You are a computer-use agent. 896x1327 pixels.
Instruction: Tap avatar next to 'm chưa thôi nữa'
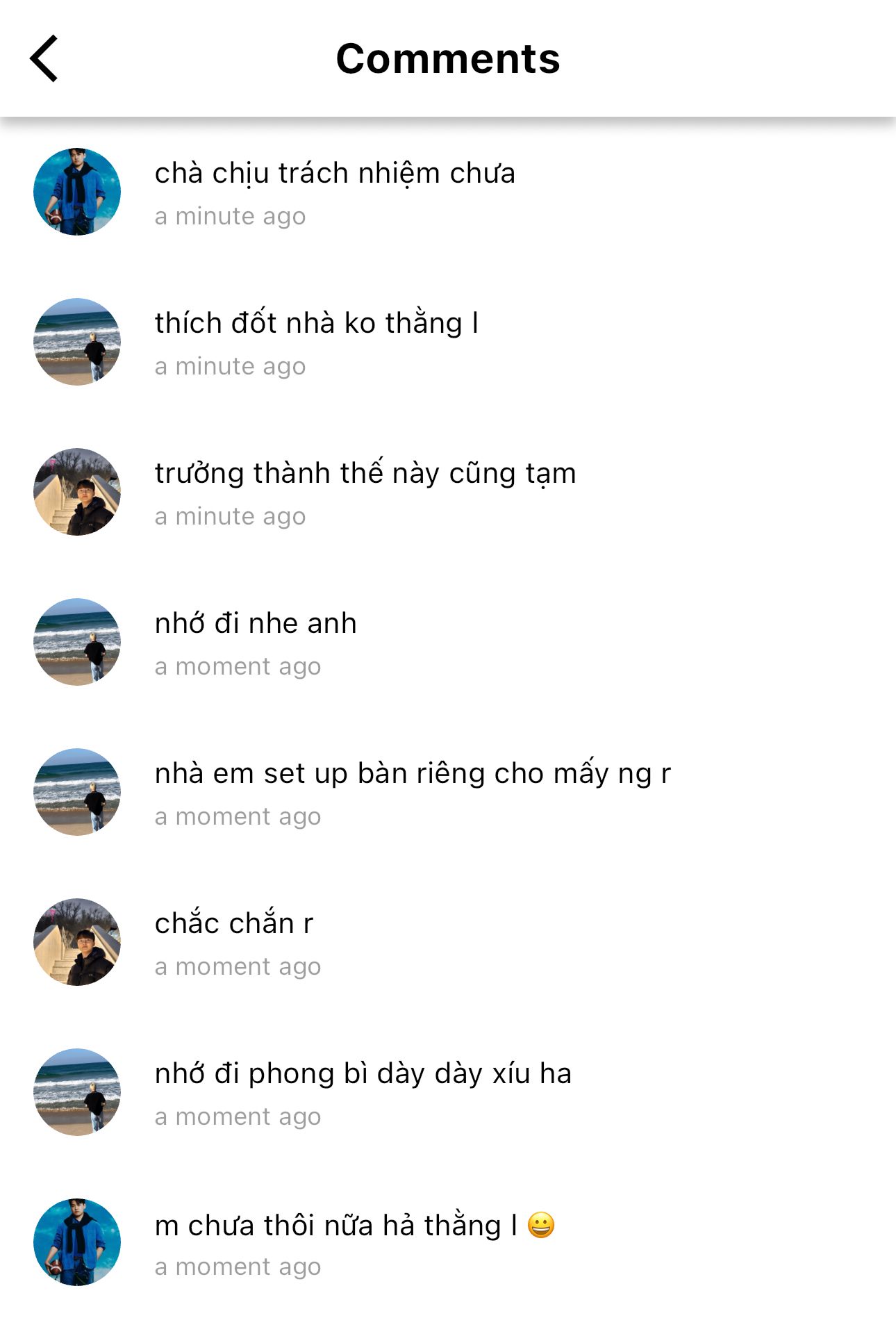coord(77,1242)
